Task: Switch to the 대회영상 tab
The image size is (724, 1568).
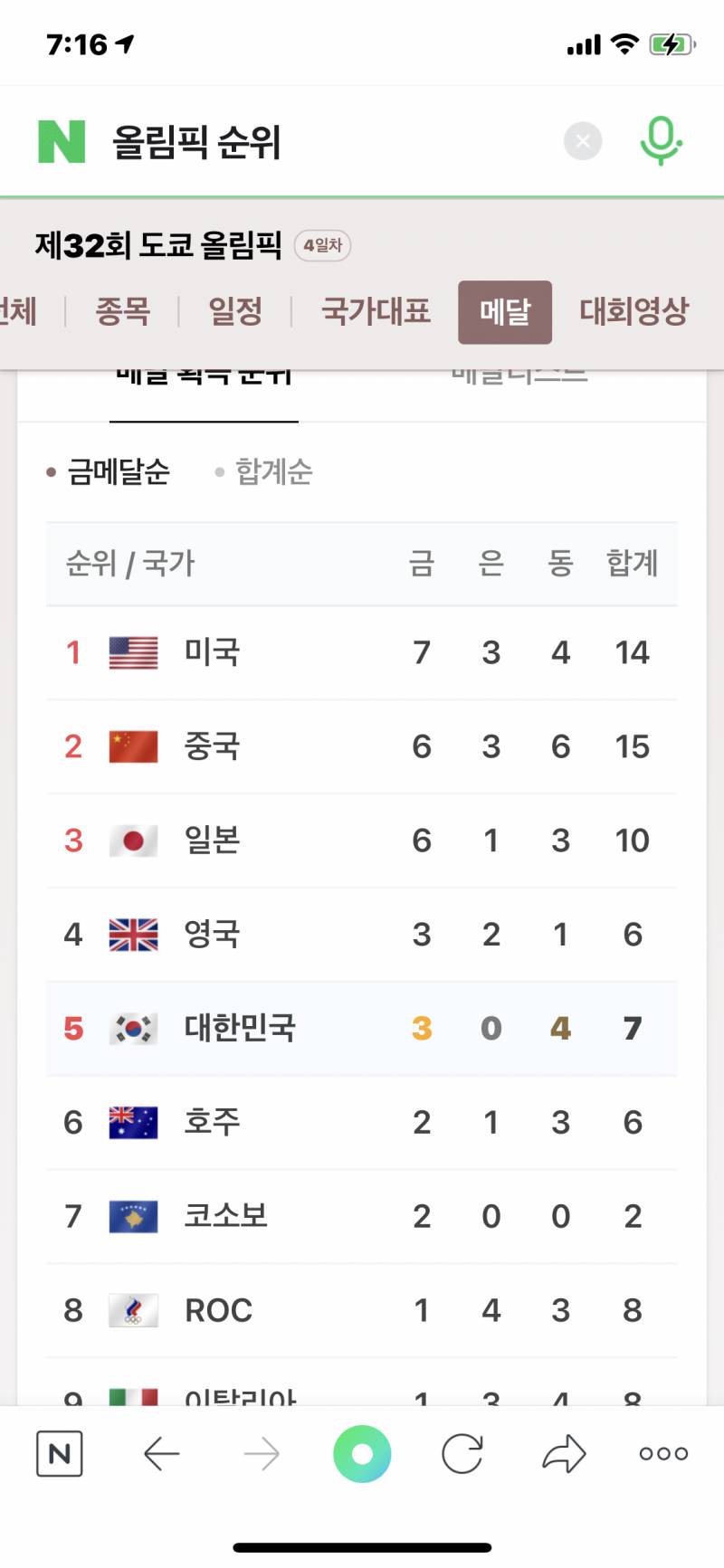Action: pos(633,311)
